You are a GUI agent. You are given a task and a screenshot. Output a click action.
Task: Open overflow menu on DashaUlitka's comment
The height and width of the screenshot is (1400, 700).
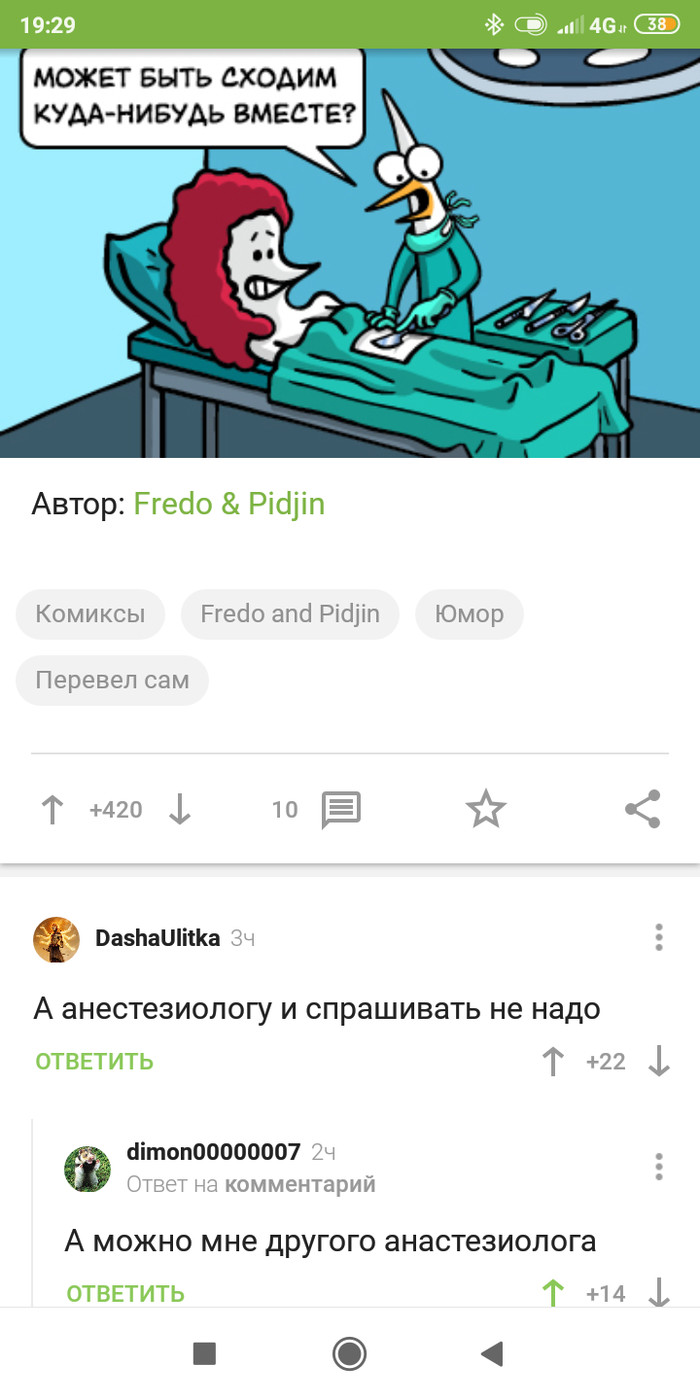658,938
